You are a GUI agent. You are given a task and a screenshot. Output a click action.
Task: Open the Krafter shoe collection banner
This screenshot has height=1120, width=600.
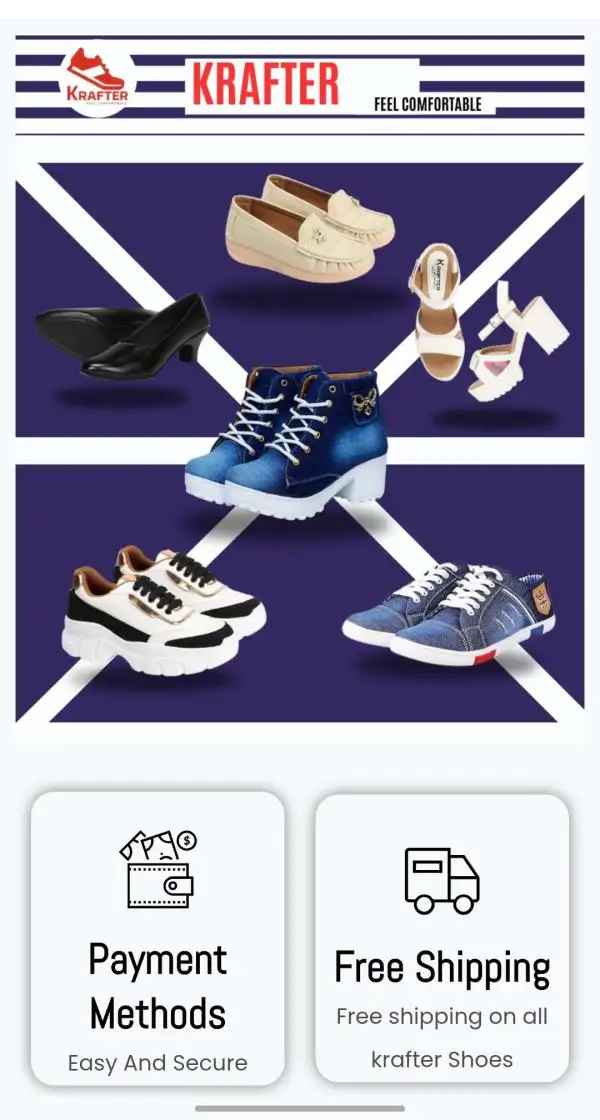300,442
